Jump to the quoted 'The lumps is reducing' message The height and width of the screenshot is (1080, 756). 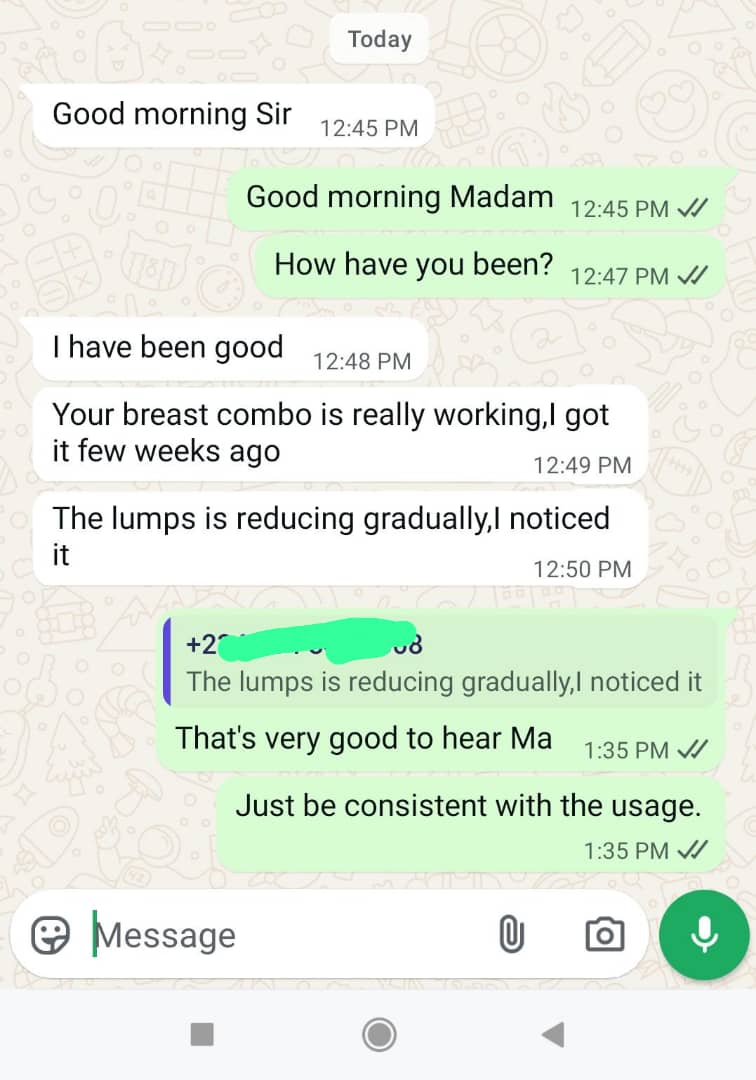point(440,662)
